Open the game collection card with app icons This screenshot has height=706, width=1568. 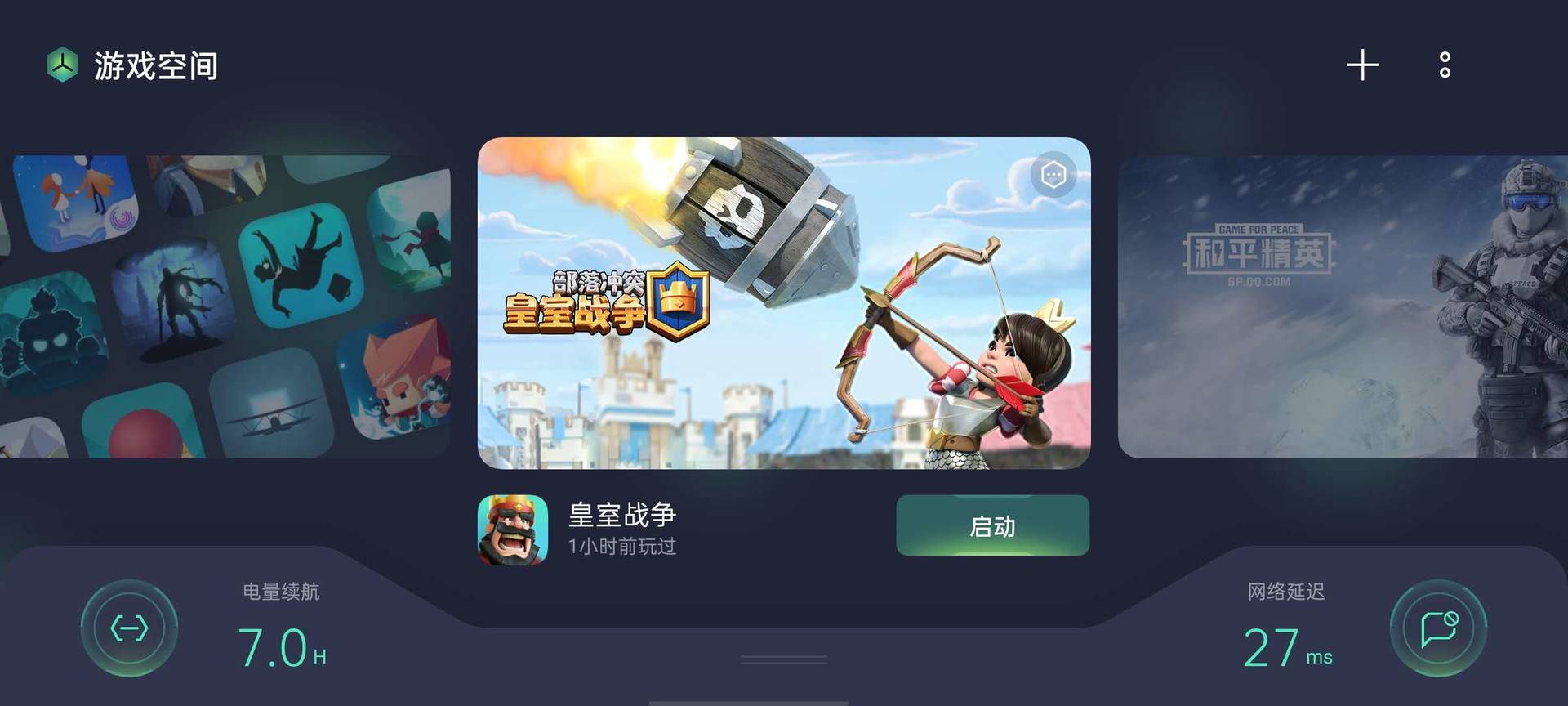pyautogui.click(x=225, y=306)
